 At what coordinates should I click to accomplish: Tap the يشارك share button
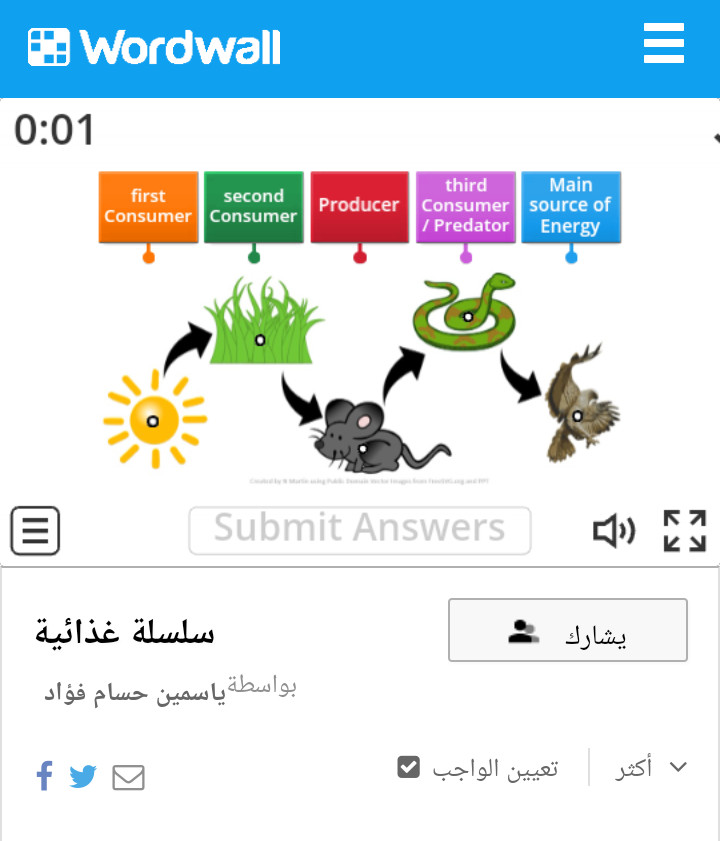[x=567, y=630]
